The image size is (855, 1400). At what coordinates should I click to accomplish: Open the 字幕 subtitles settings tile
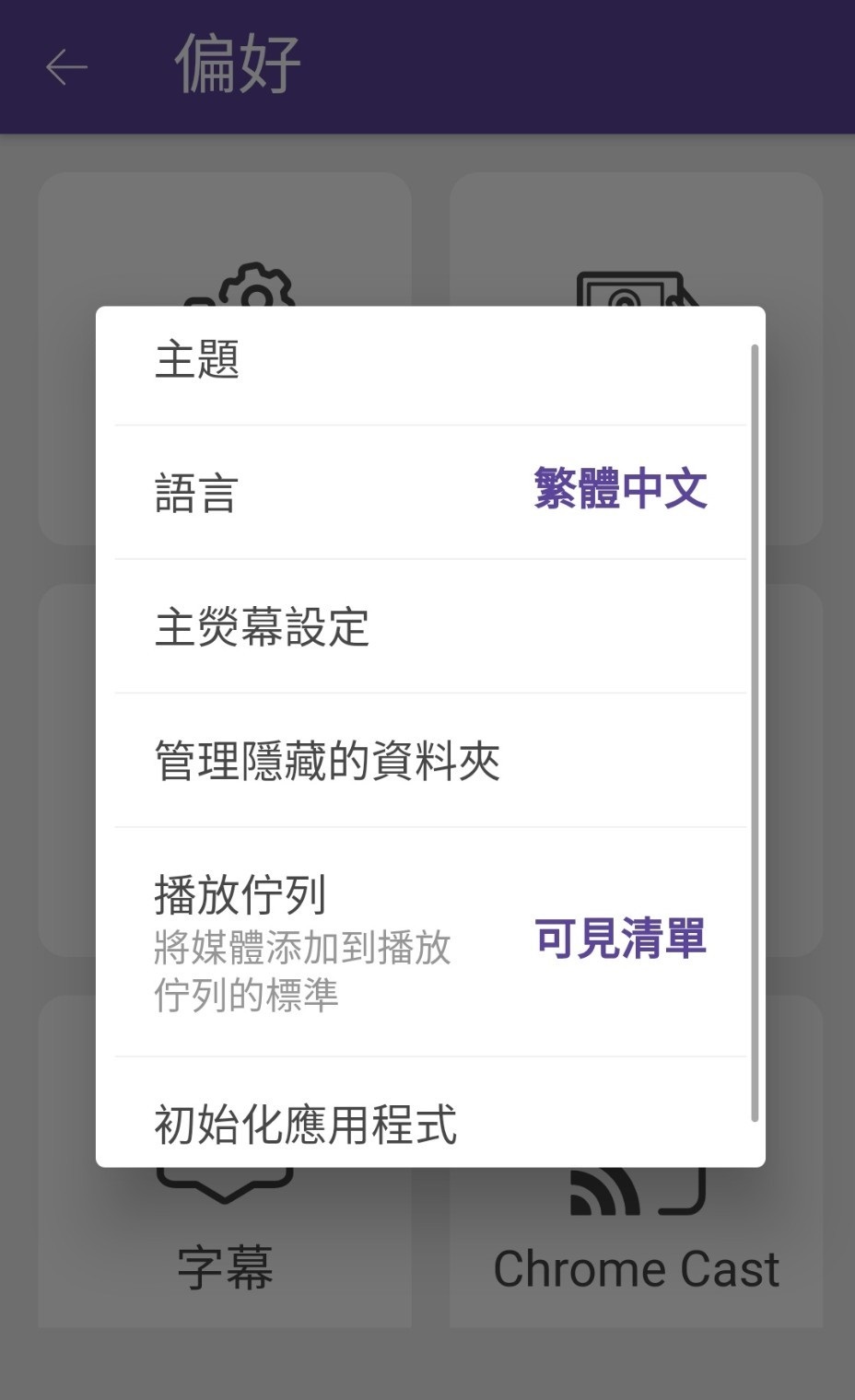(x=225, y=1271)
